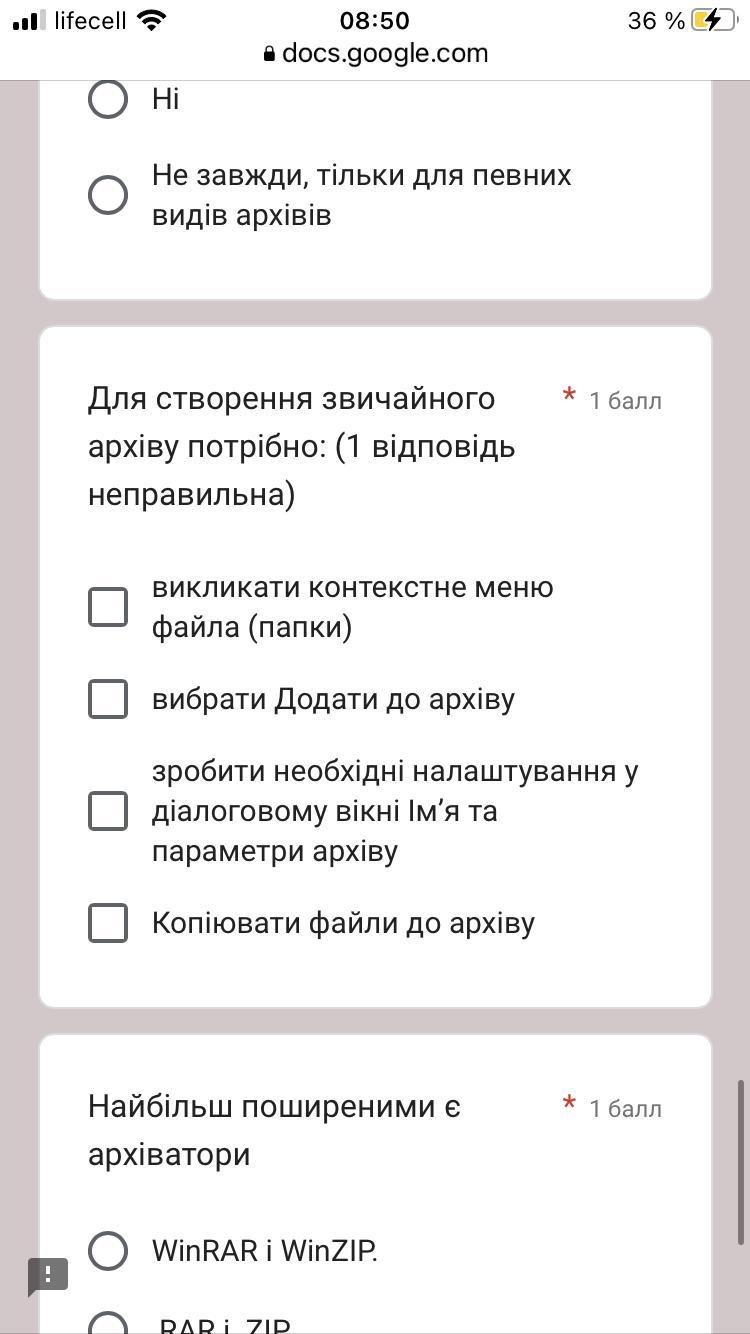This screenshot has height=1334, width=750.
Task: Mark 'зробити необхідні налаштування у діалоговому вікні'
Action: [108, 811]
